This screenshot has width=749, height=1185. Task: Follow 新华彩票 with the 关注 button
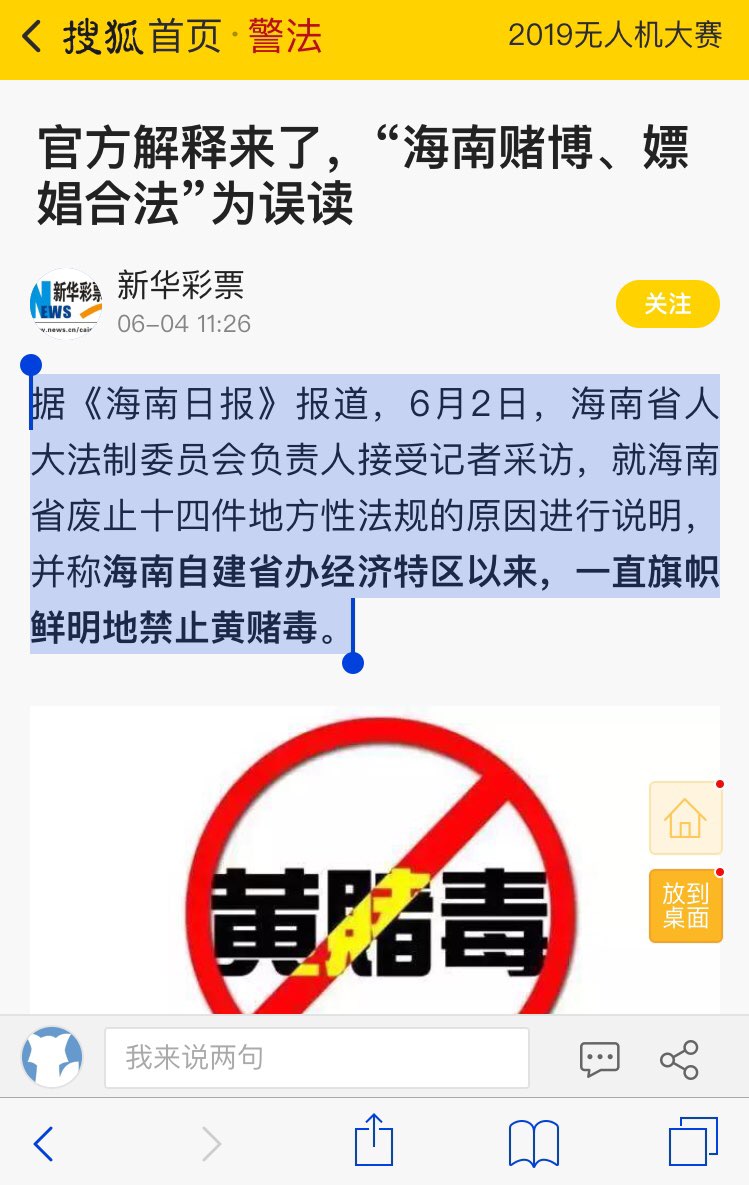click(667, 304)
